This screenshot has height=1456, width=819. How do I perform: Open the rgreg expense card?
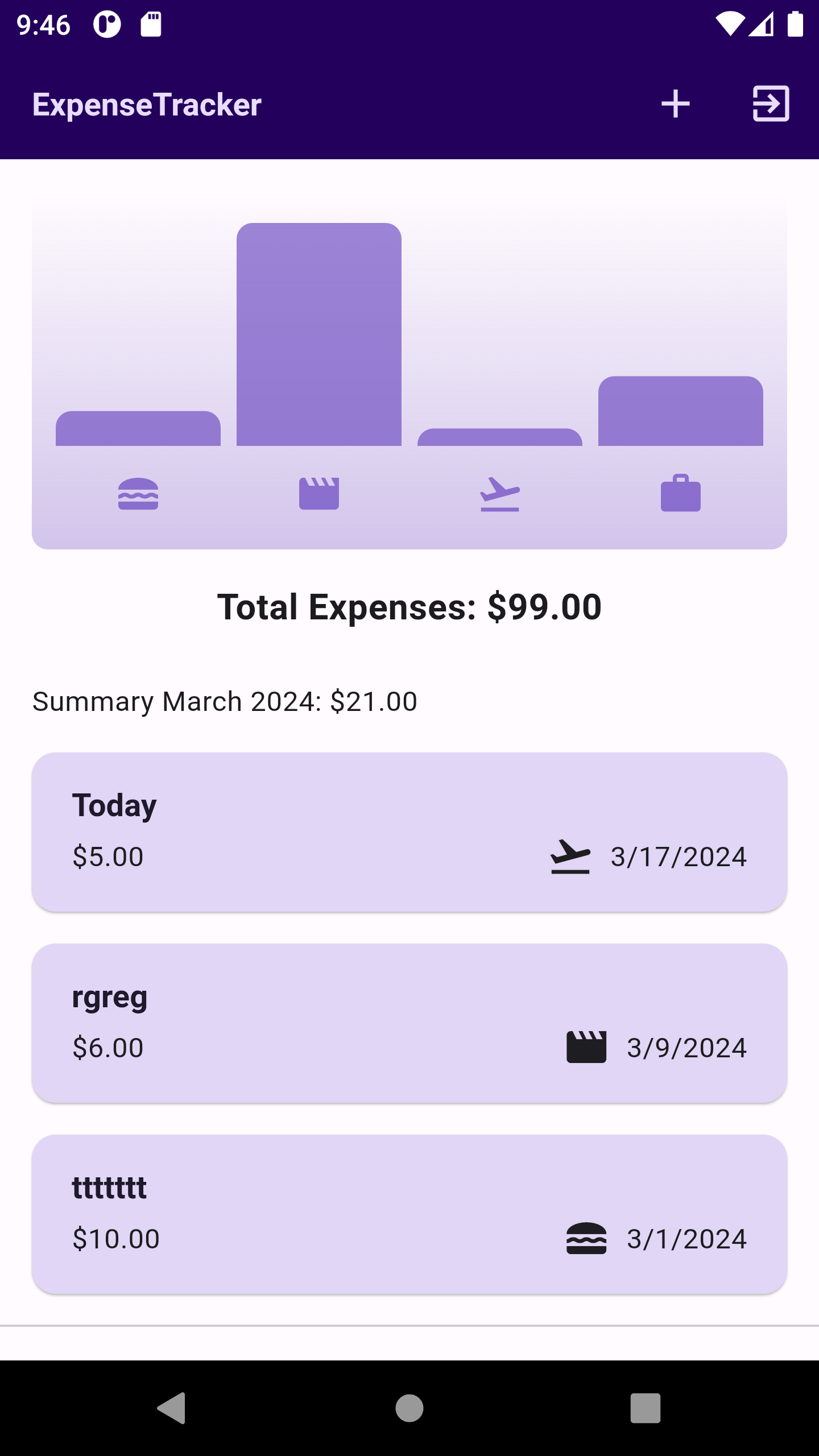coord(409,1023)
